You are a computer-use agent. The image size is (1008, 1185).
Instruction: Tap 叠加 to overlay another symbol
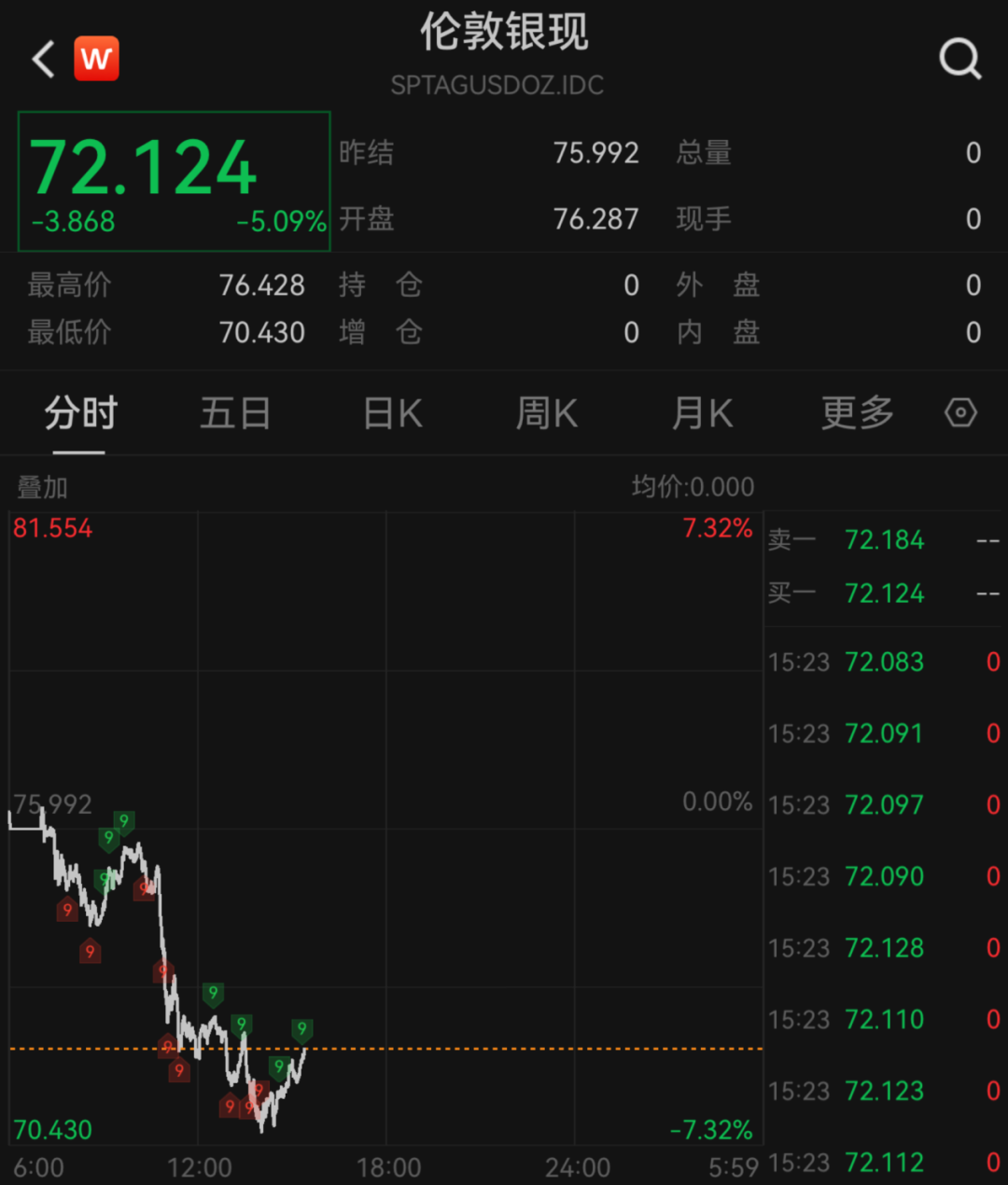point(43,487)
